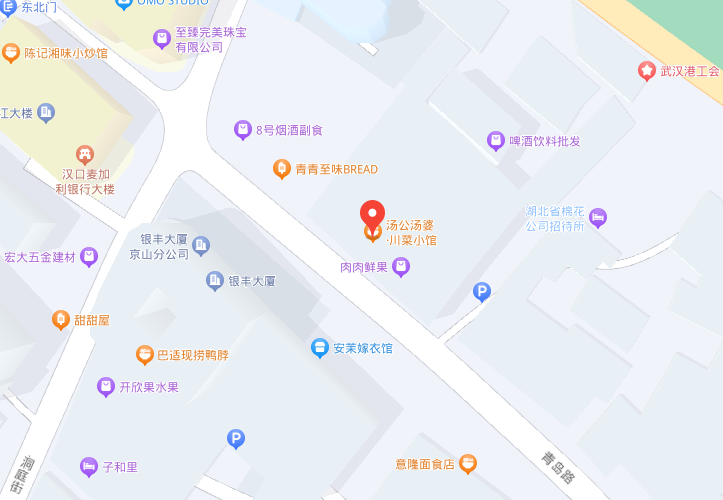Viewport: 723px width, 500px height.
Task: Select the 青青至味BREAD bakery marker
Action: 282,169
